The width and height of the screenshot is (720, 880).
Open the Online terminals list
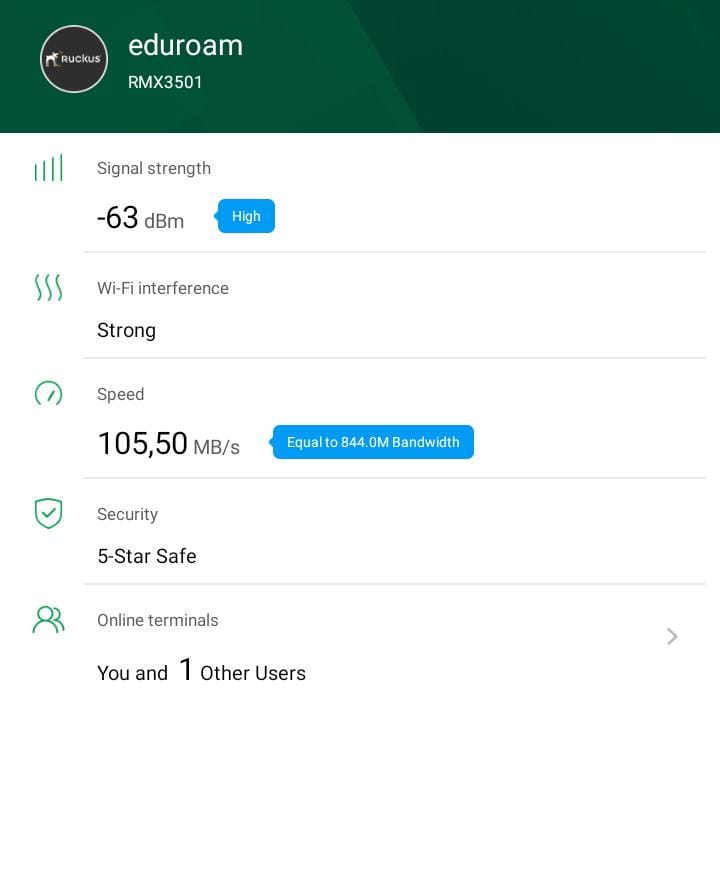click(x=671, y=637)
